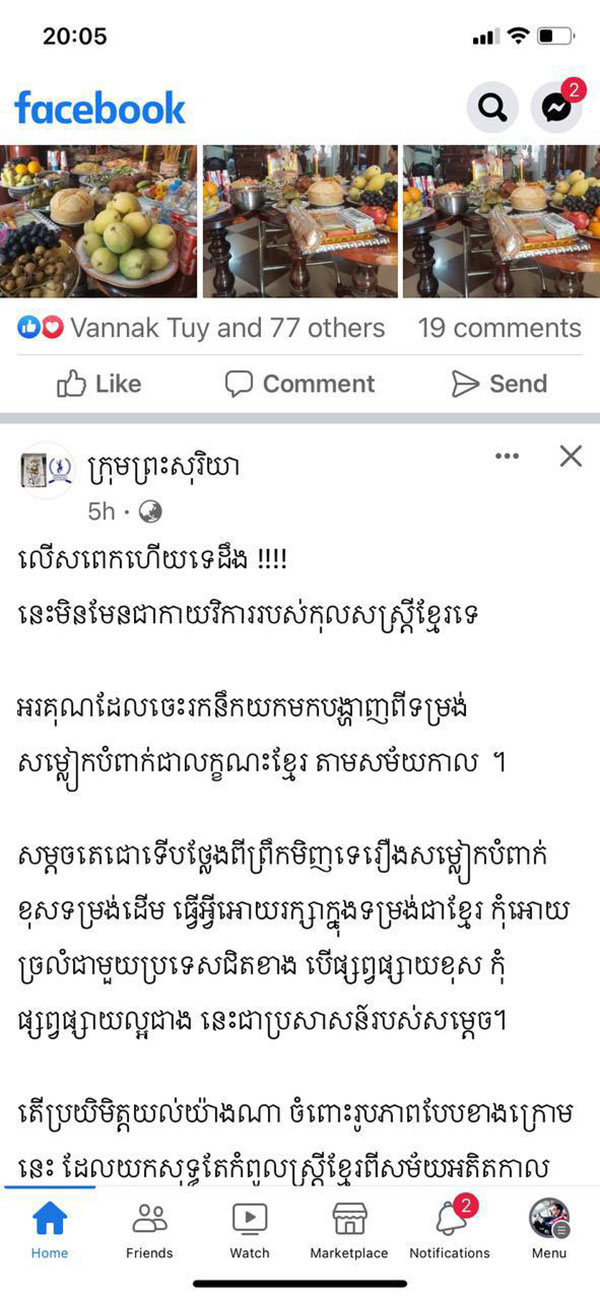This screenshot has height=1299, width=600.
Task: Hide the ក្រុមព្រះសុរិយា post with X
Action: click(x=570, y=456)
